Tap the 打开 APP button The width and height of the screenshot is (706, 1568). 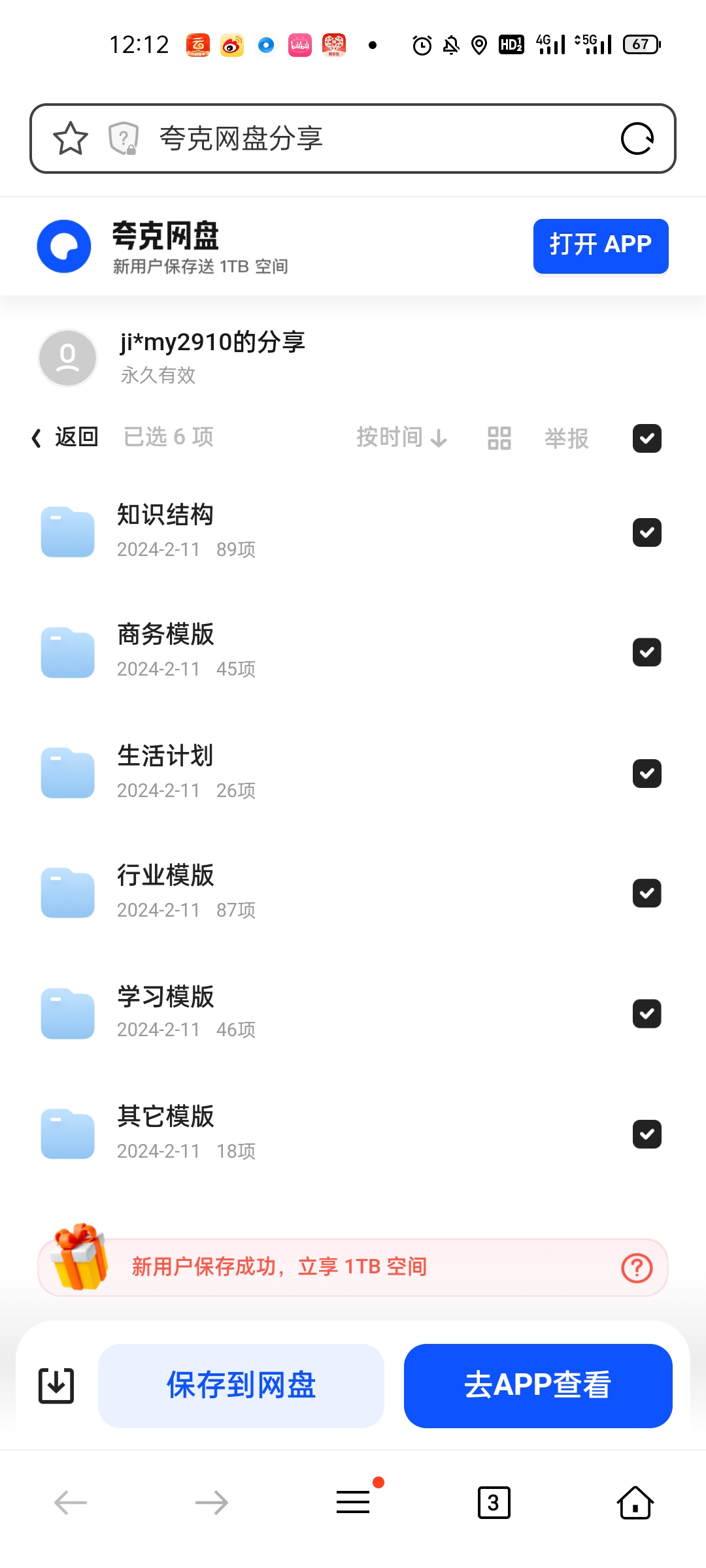point(600,246)
